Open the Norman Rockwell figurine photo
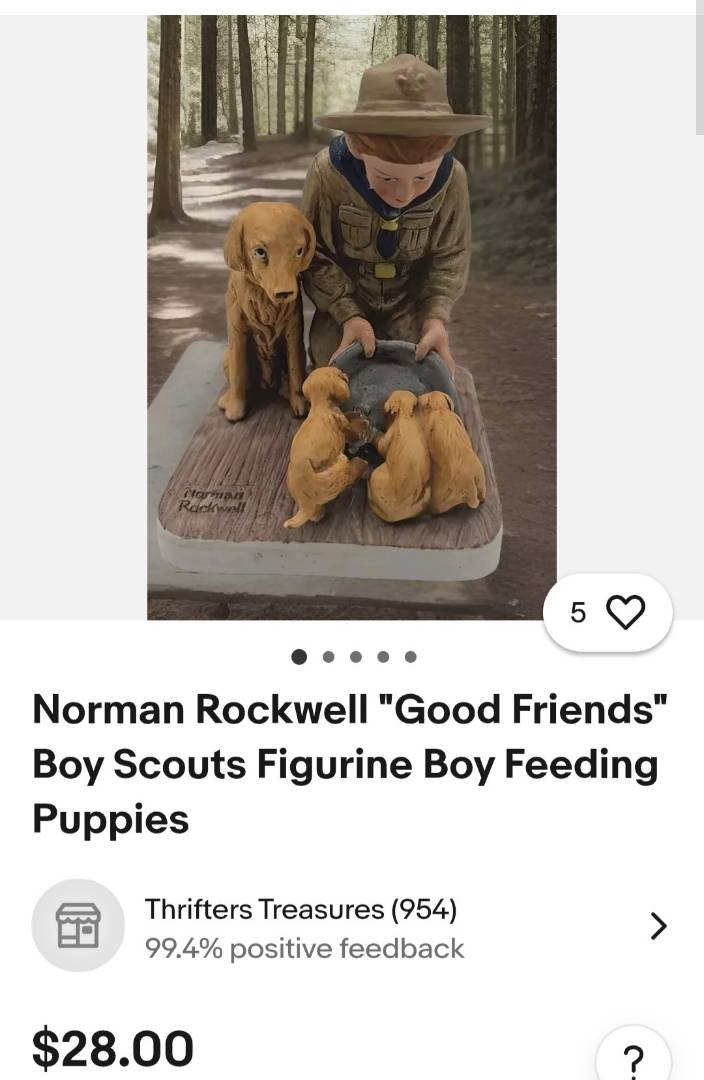The image size is (704, 1080). point(351,316)
